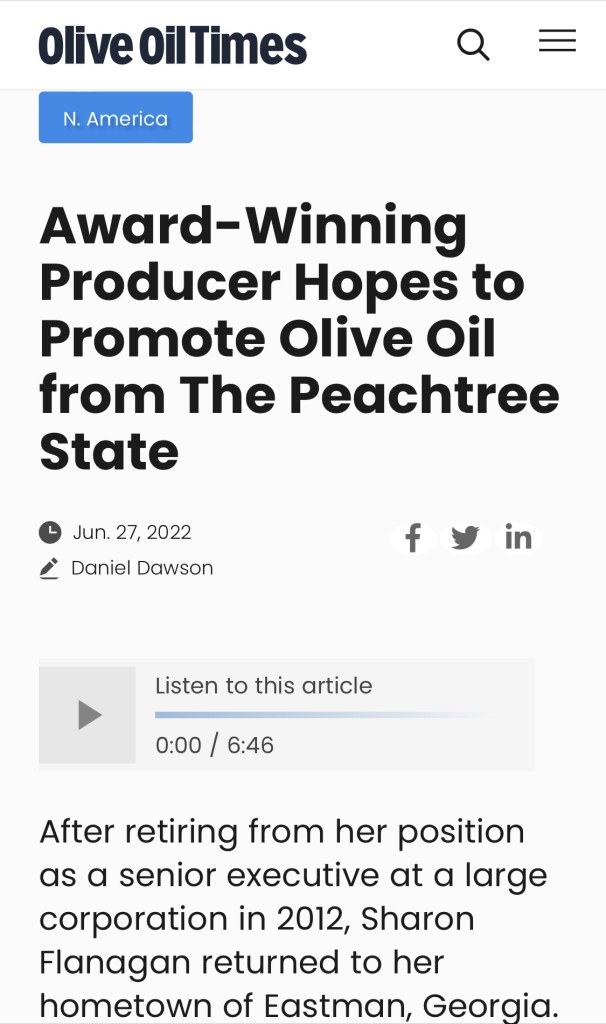The image size is (606, 1024).
Task: Go to Olive Oil Times homepage
Action: tap(172, 46)
